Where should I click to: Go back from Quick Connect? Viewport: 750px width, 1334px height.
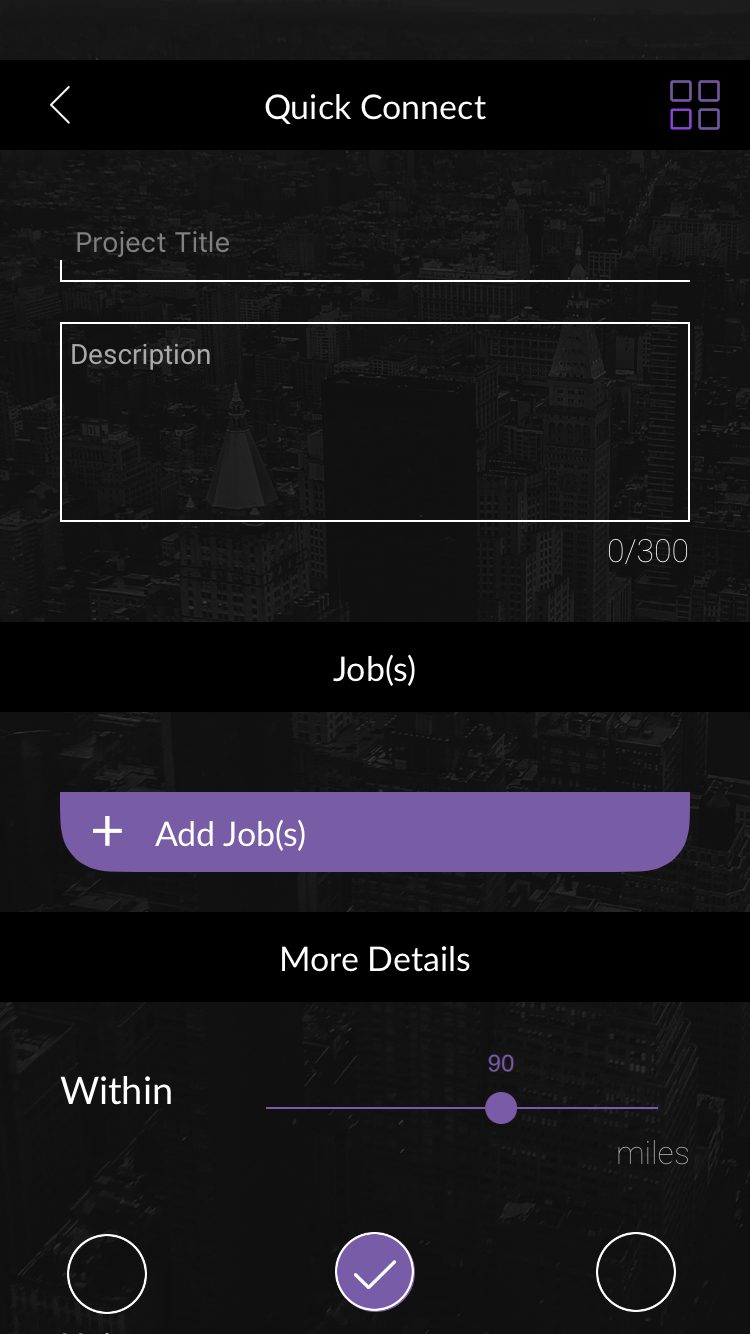point(60,105)
